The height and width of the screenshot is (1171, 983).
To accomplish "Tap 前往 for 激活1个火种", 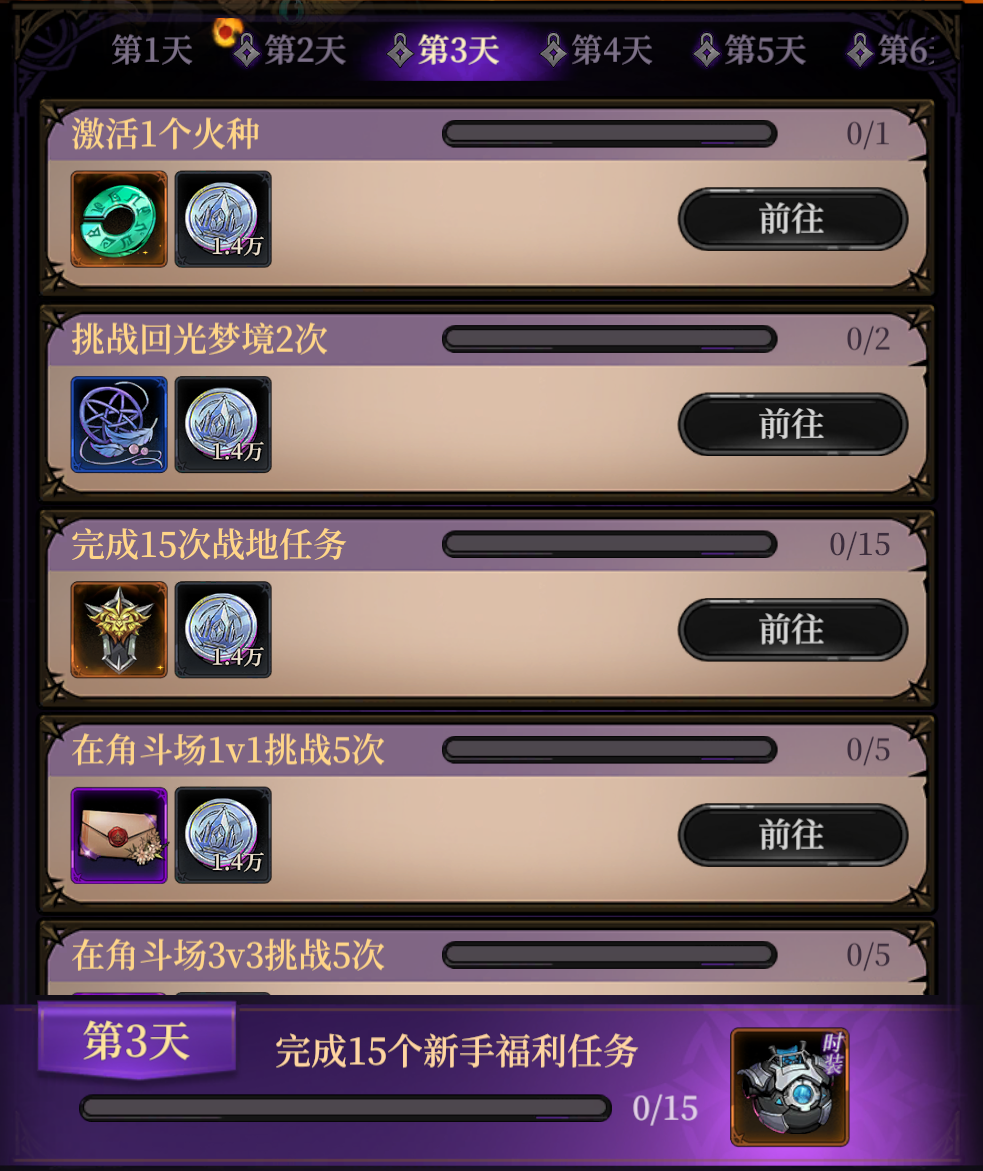I will 792,219.
